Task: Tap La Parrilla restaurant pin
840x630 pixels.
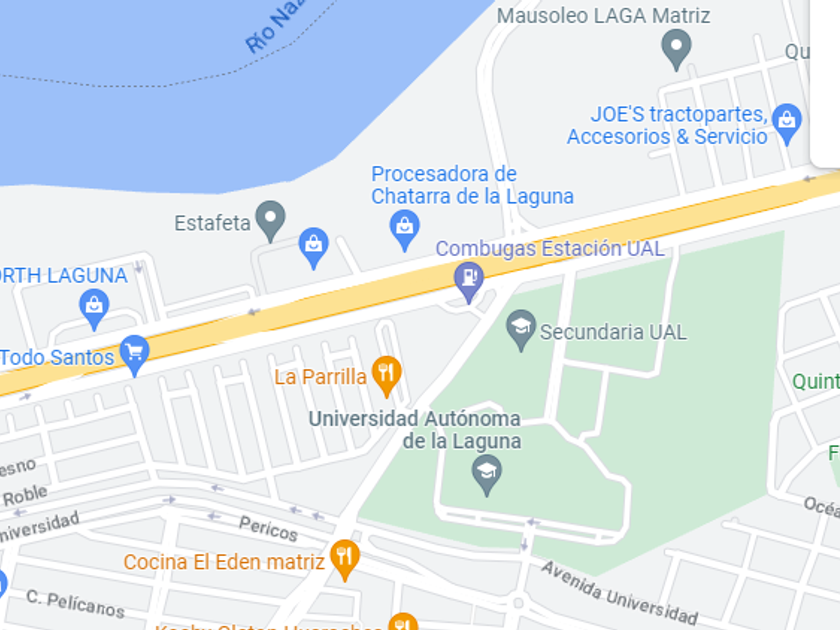Action: (x=386, y=376)
